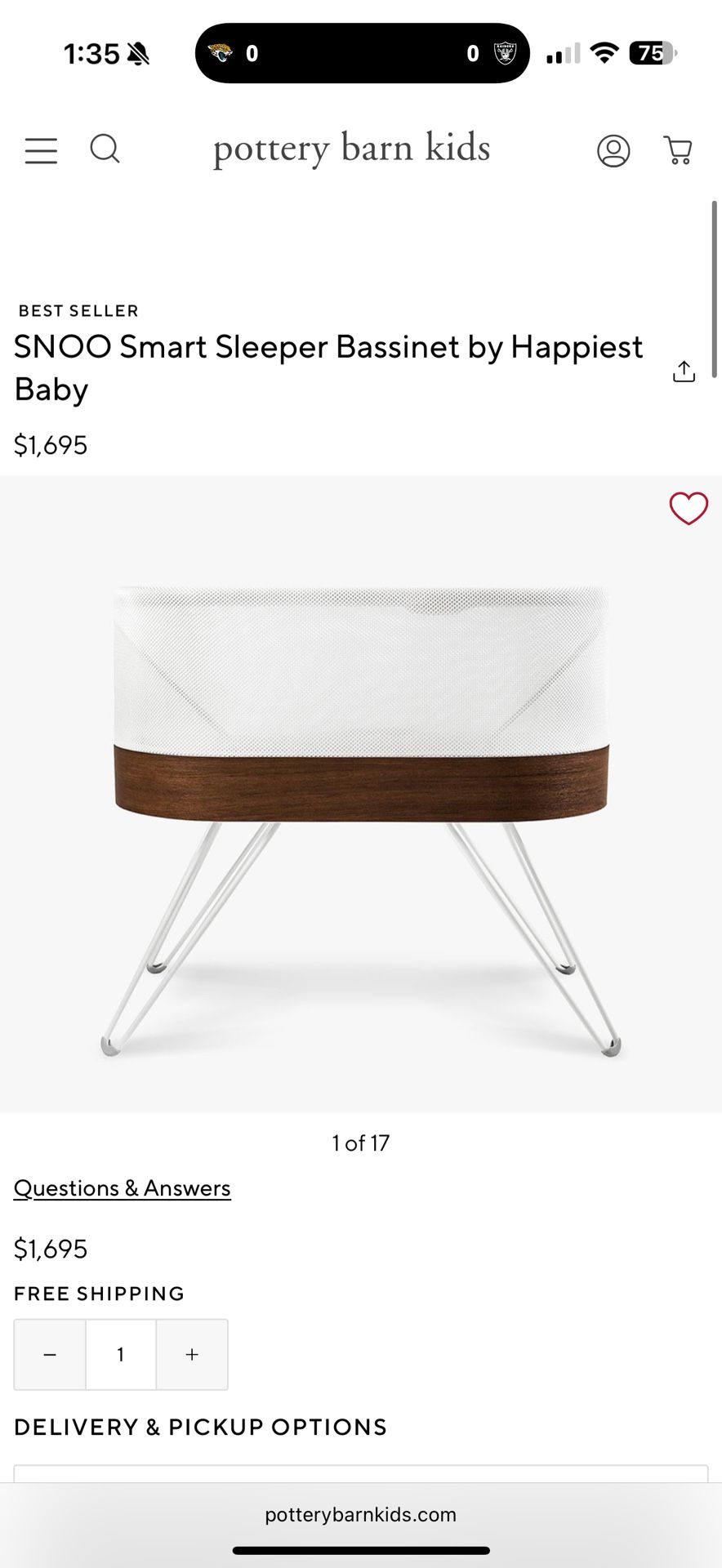Tap the 1 of 17 image counter
This screenshot has height=1568, width=722.
tap(360, 1143)
